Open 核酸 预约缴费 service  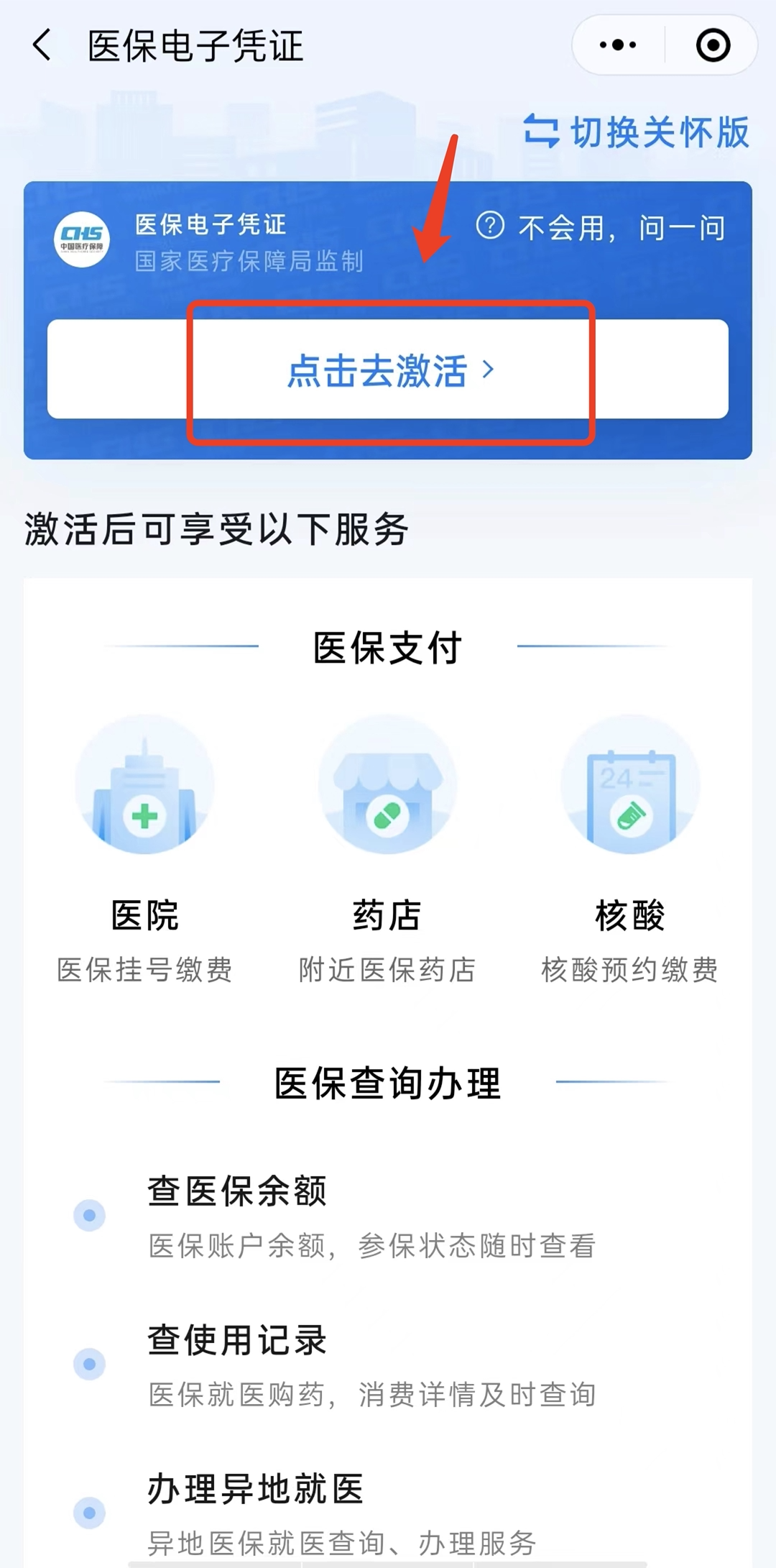coord(629,848)
